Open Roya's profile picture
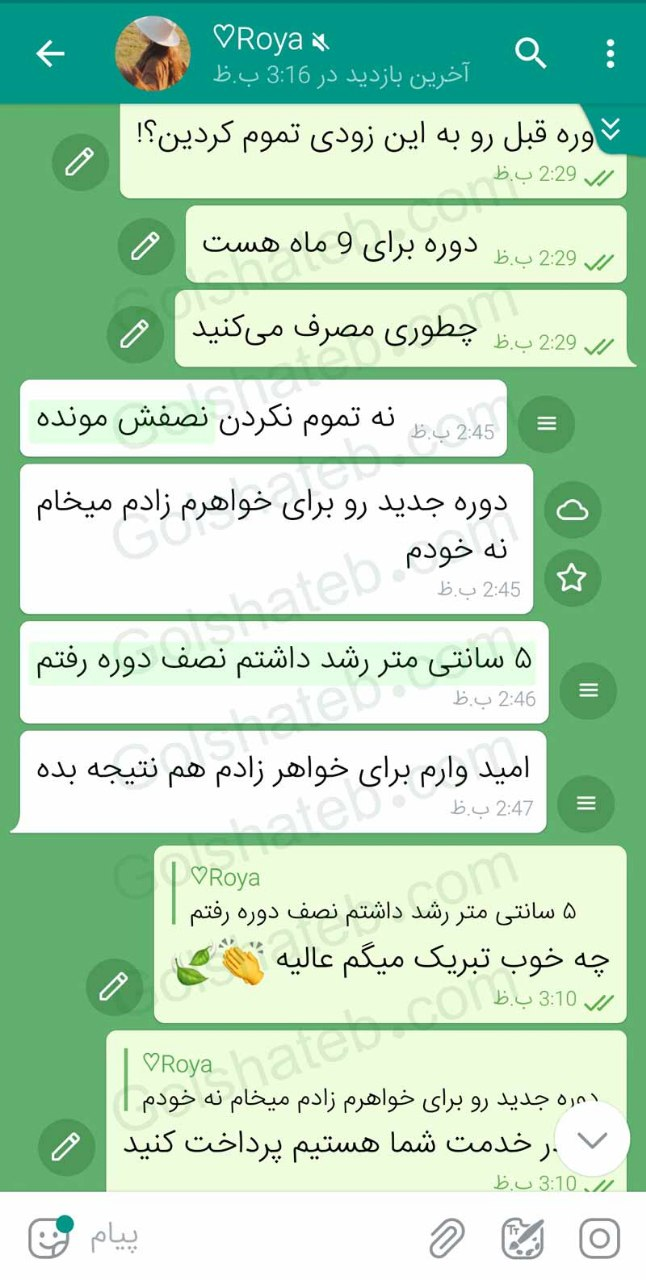The height and width of the screenshot is (1280, 646). 153,54
